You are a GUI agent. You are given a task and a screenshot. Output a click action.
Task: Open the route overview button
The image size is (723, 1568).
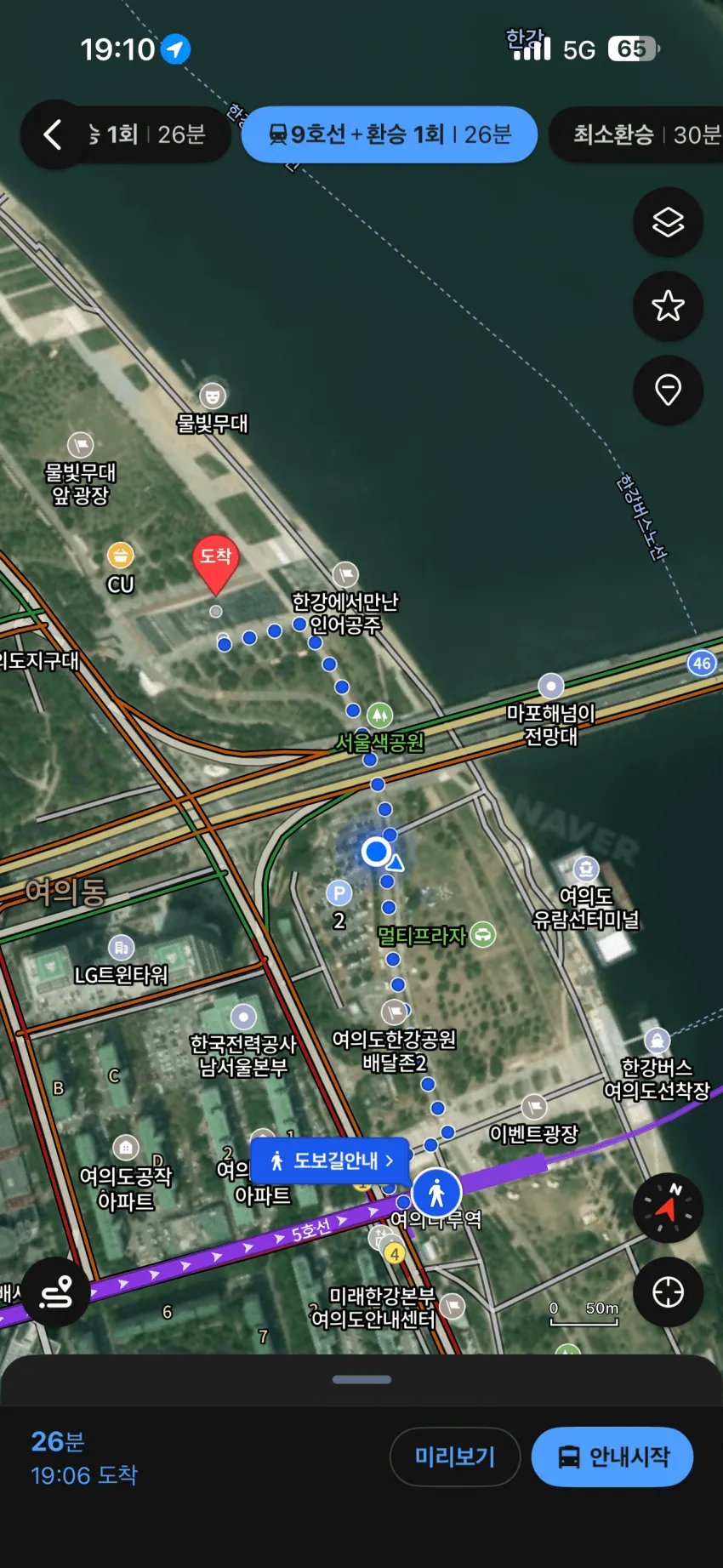(x=56, y=1292)
